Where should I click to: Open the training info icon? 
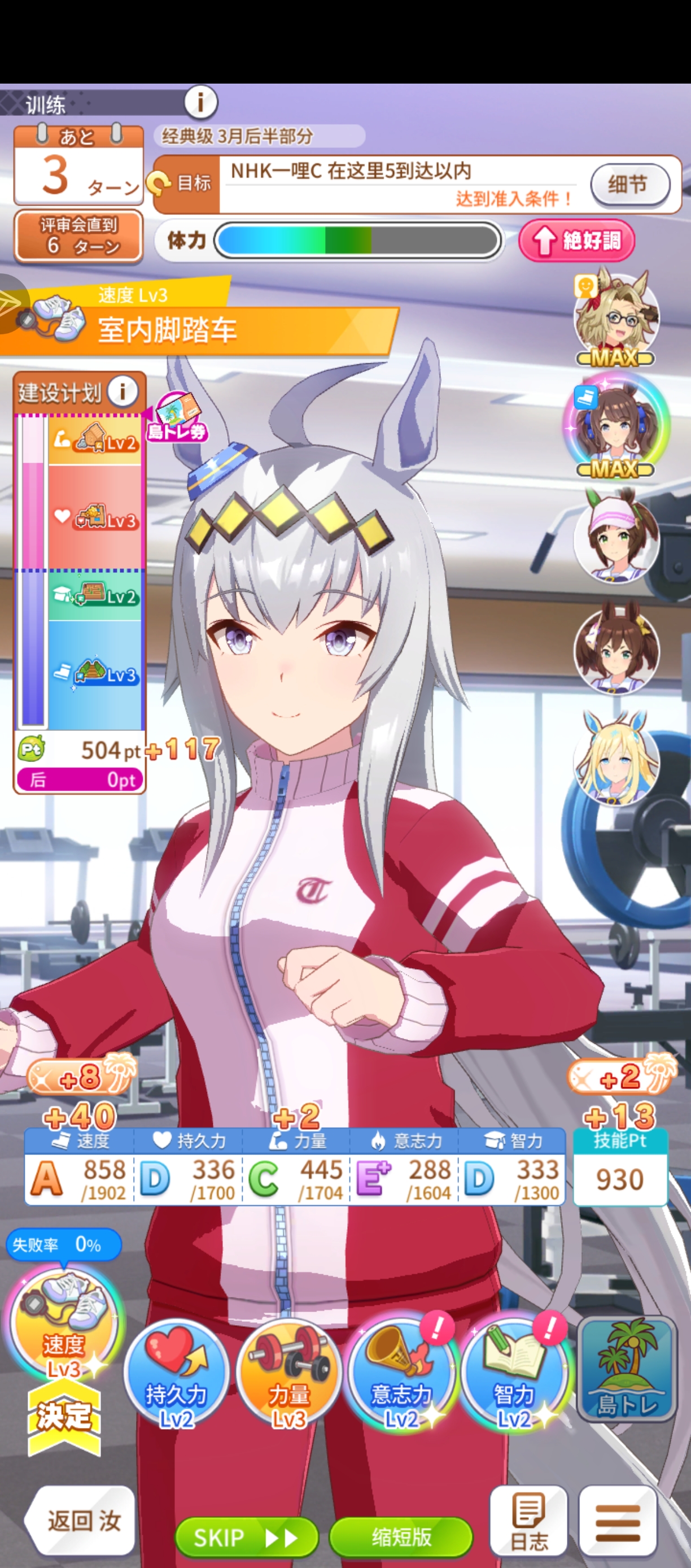coord(200,102)
